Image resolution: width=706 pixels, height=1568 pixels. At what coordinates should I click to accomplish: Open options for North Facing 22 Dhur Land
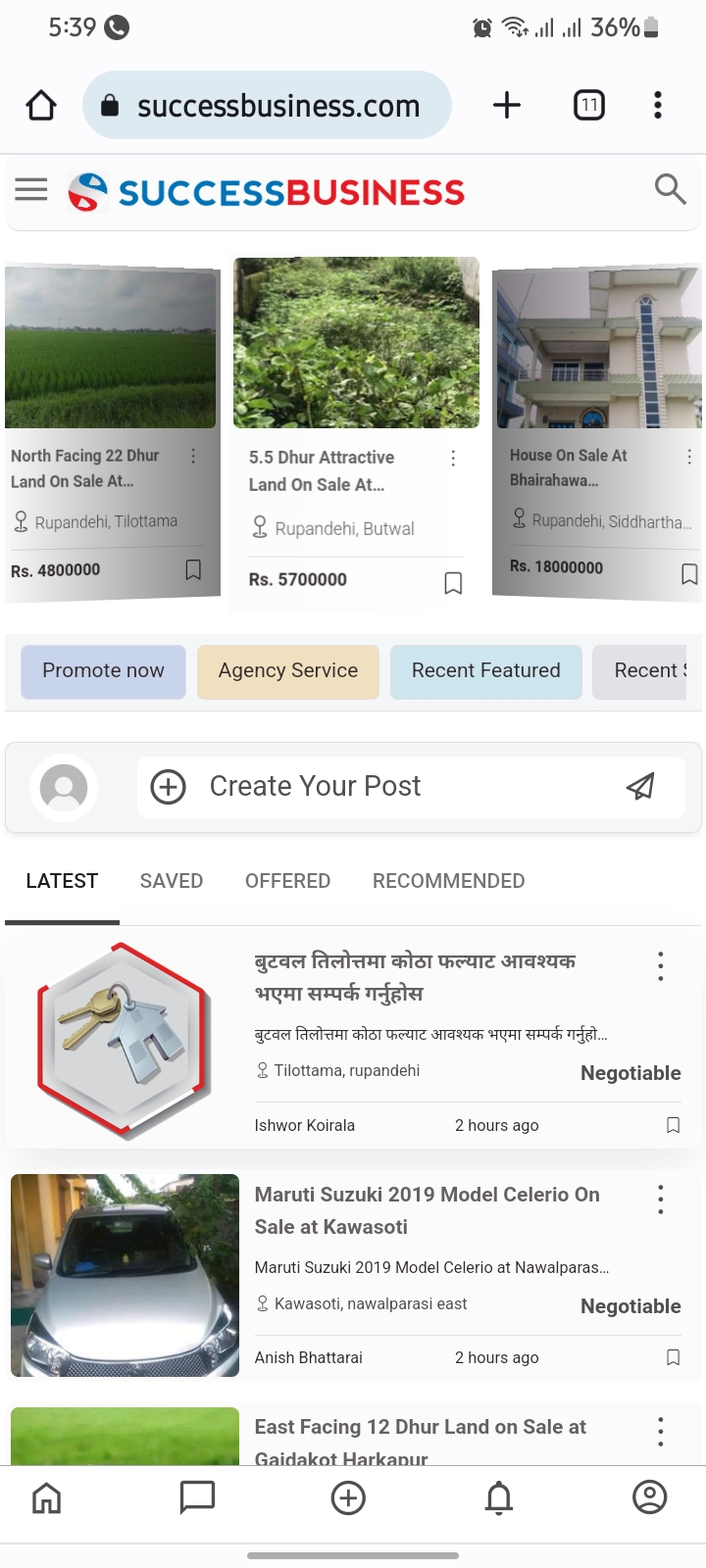coord(193,457)
